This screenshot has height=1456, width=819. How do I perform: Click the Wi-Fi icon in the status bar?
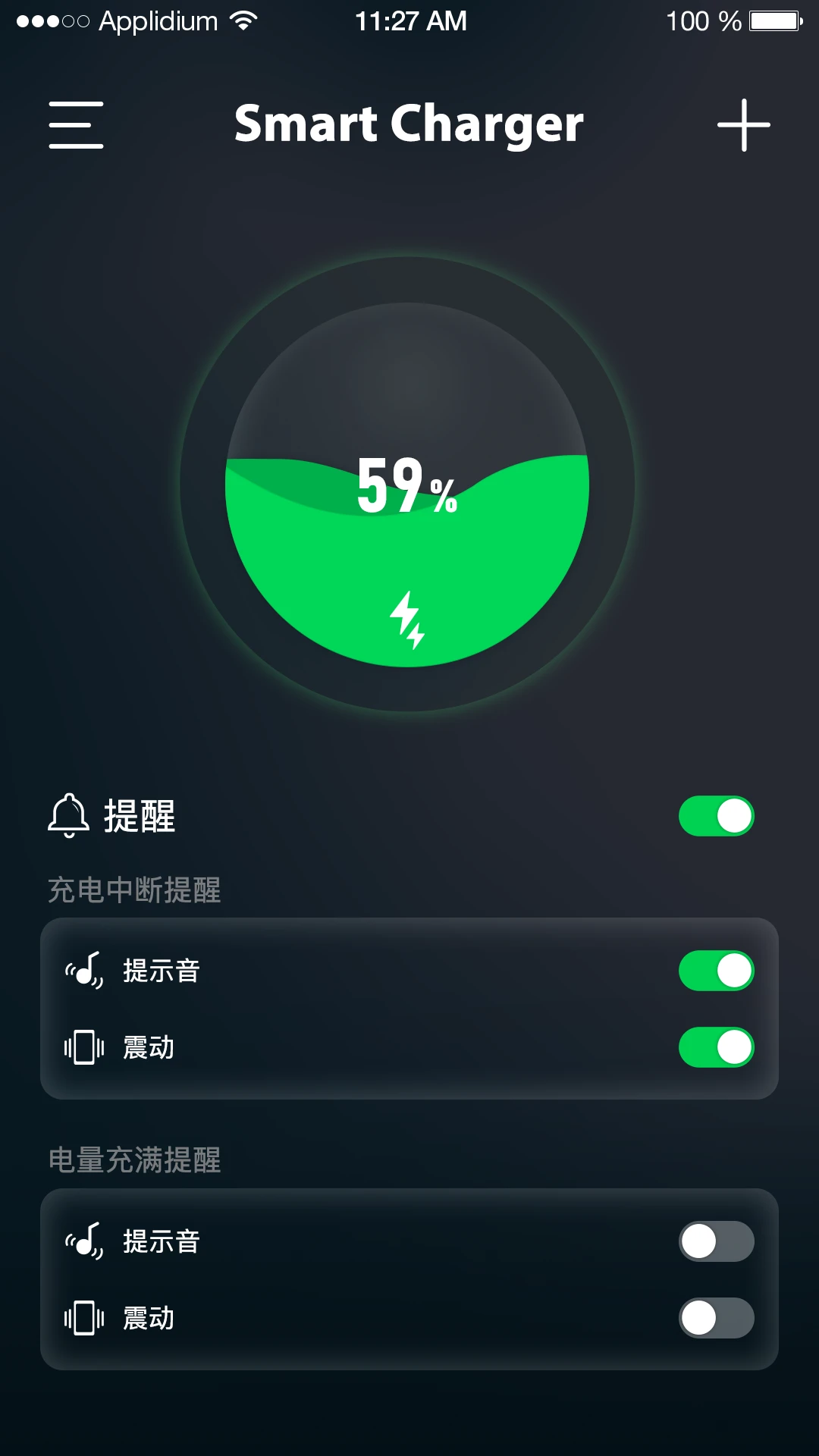pyautogui.click(x=241, y=20)
